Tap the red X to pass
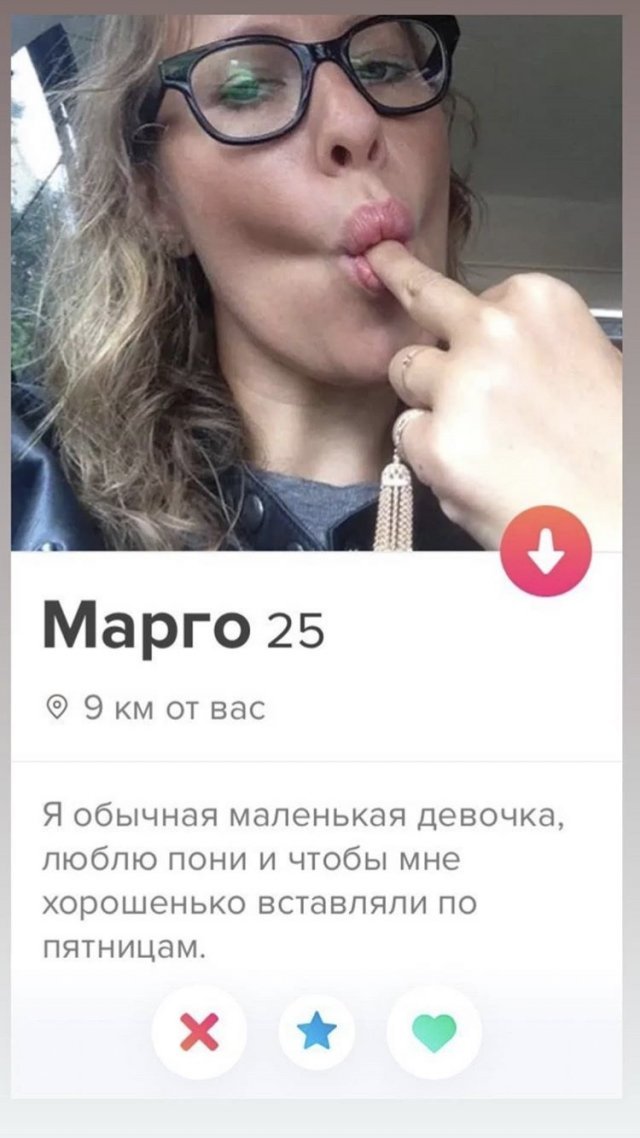 point(199,1032)
